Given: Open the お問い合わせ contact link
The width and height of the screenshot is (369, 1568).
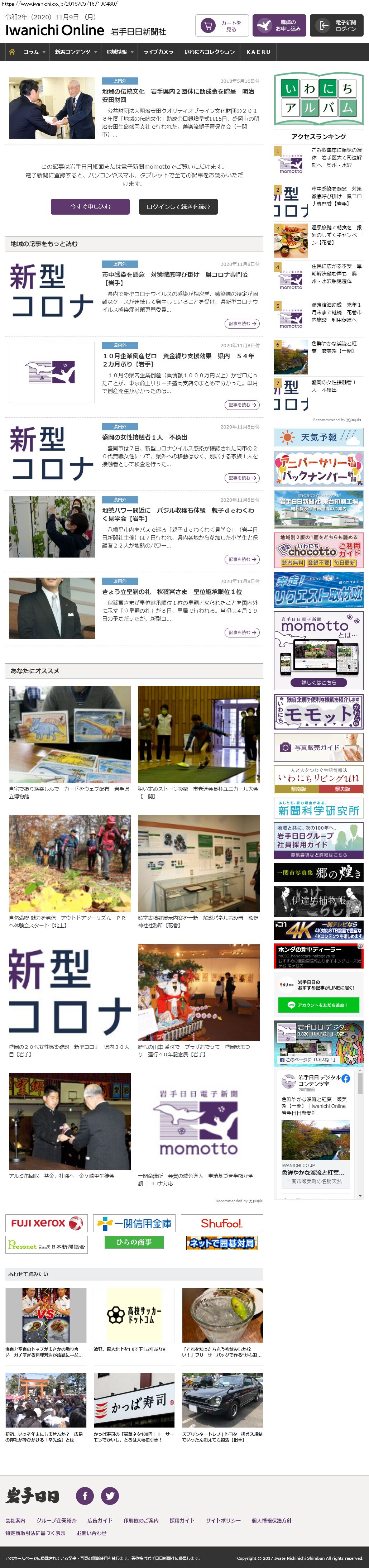Looking at the screenshot, I should coord(91,1533).
